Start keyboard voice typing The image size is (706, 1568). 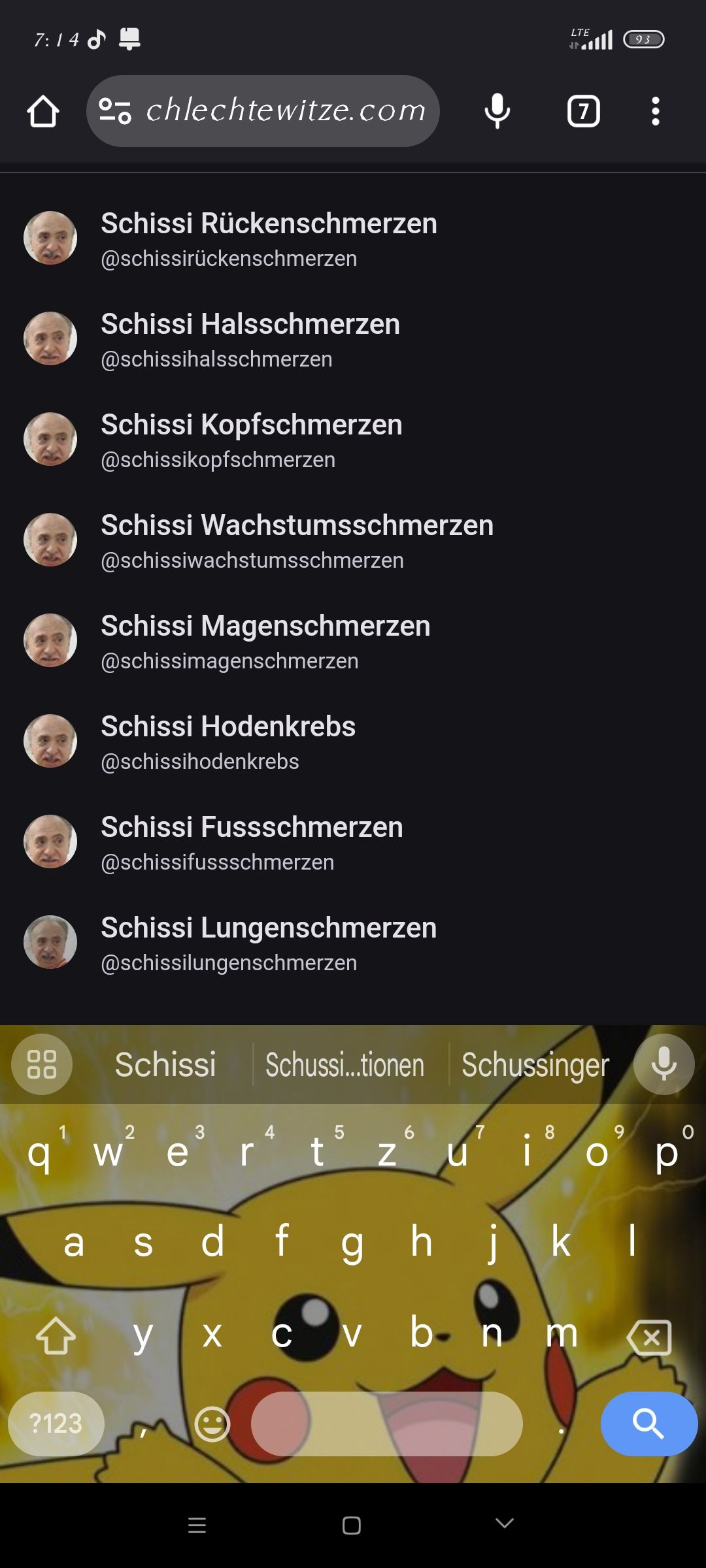click(664, 1064)
